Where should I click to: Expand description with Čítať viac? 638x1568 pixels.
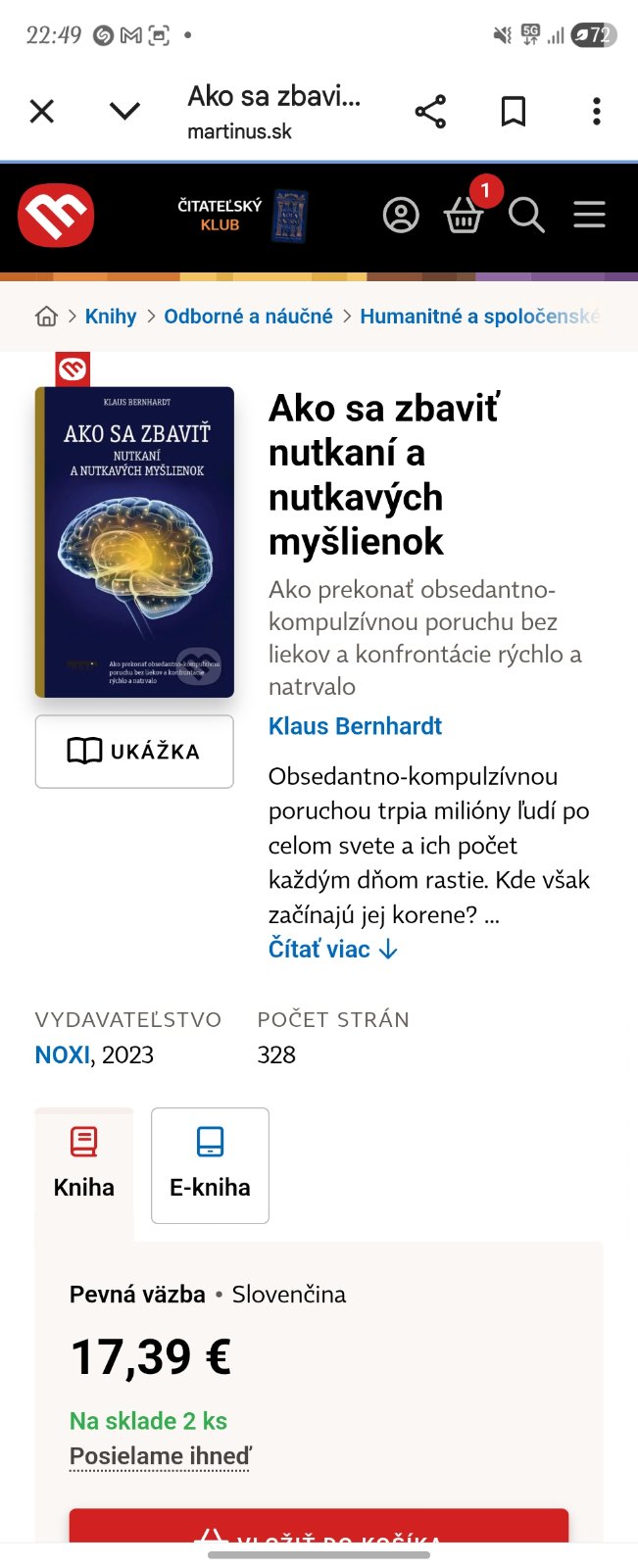332,950
